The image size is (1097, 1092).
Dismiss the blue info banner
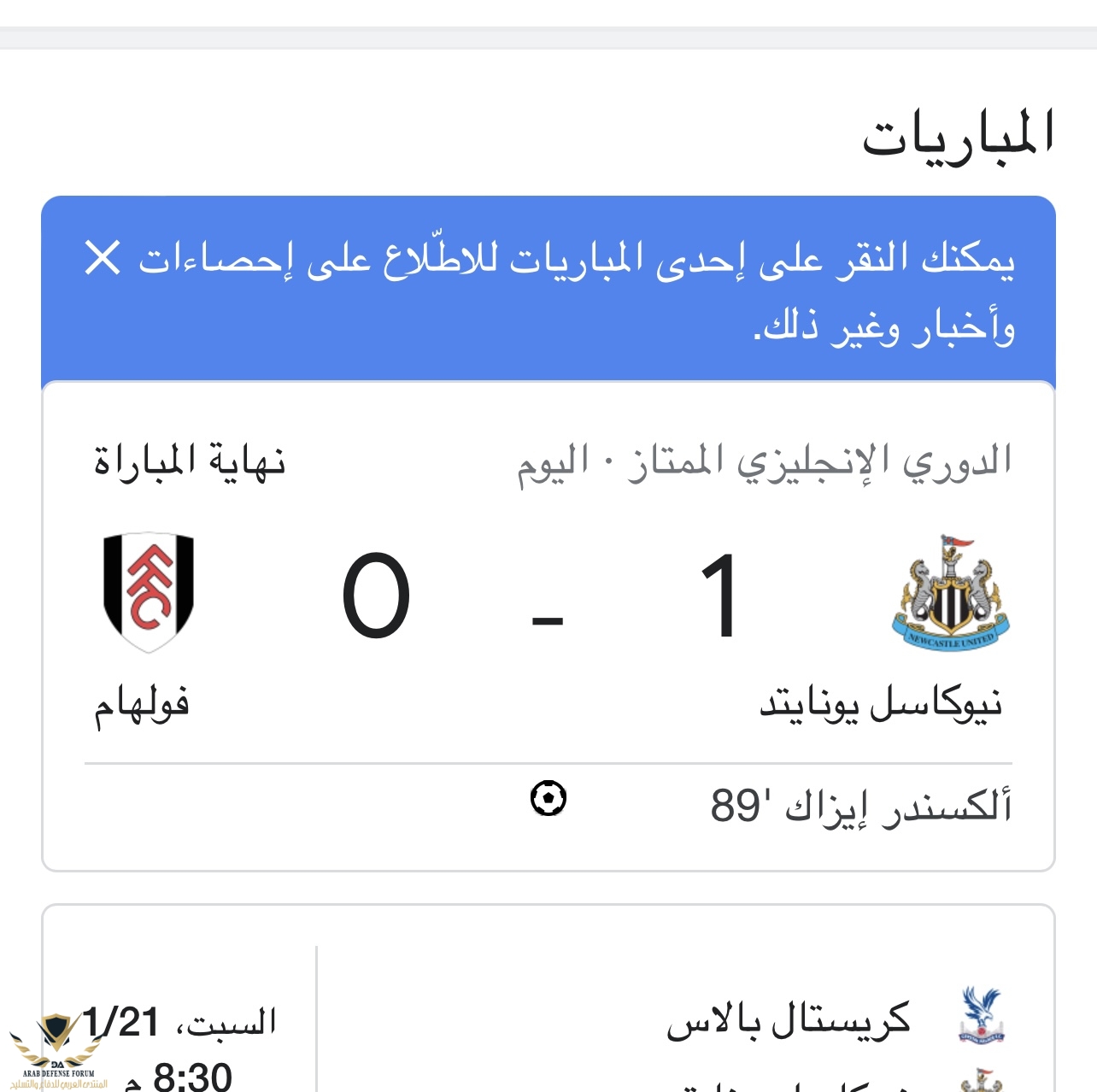103,258
